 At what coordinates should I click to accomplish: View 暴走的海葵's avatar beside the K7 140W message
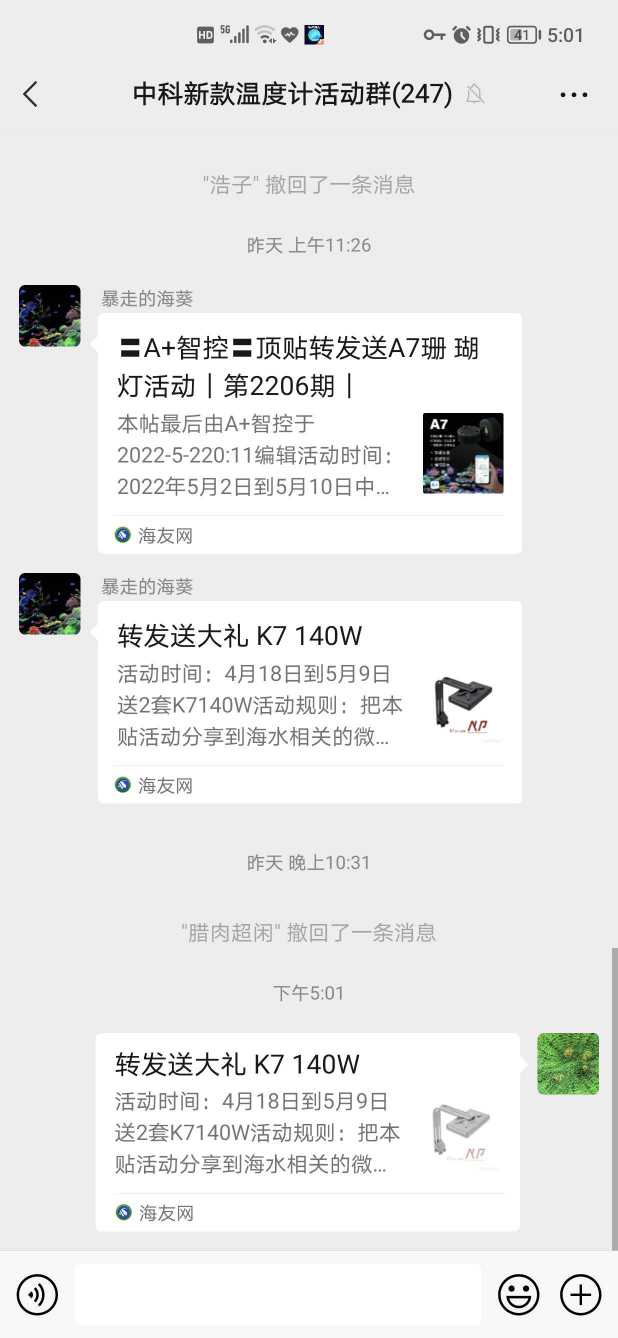pos(50,604)
